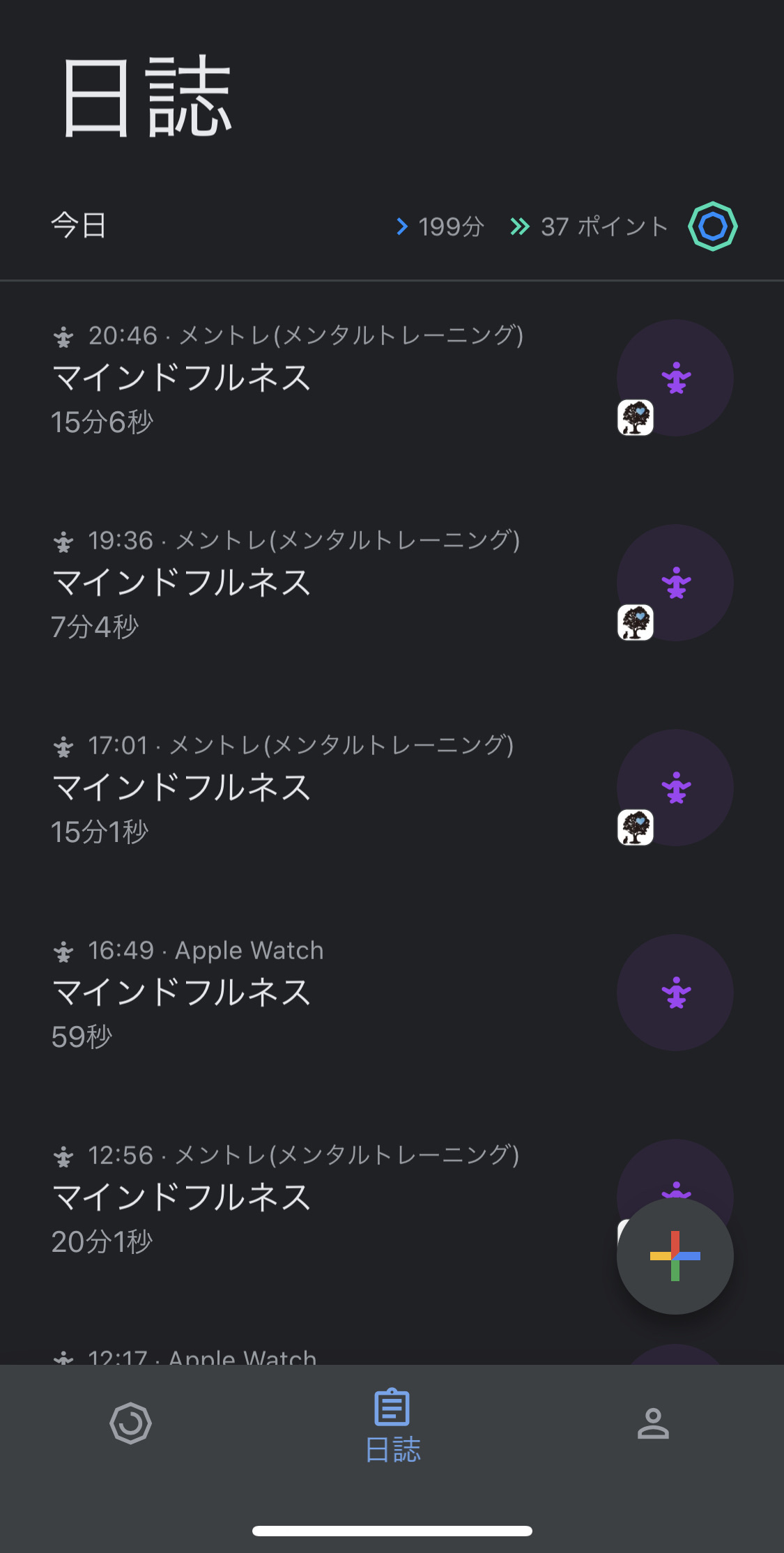
Task: Select the 日誌 journal tab
Action: click(x=392, y=1425)
